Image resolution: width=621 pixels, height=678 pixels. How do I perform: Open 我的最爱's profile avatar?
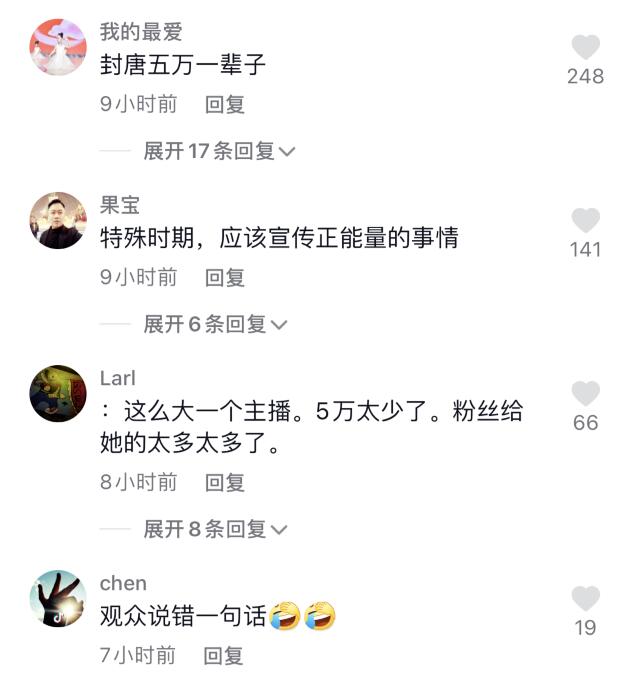(x=58, y=47)
